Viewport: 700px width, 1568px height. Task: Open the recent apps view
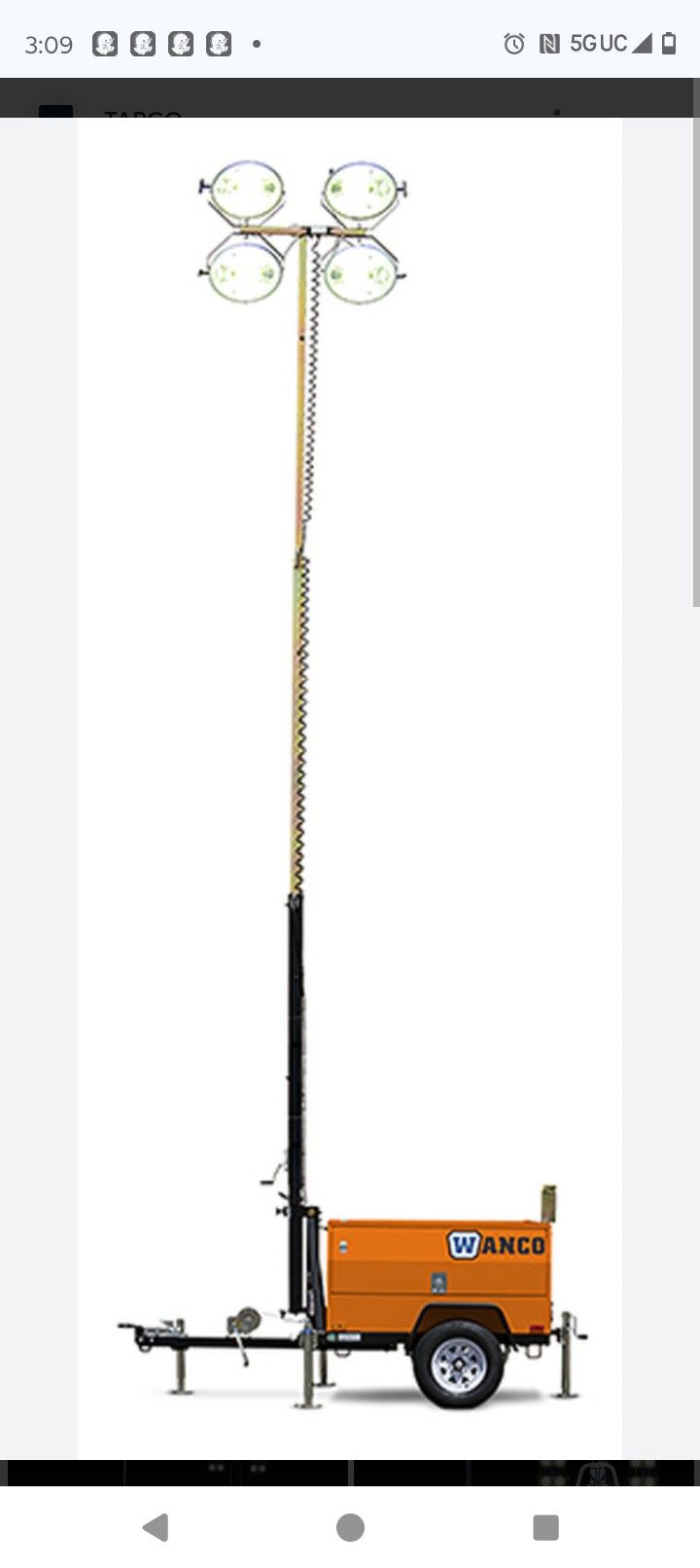(545, 1527)
